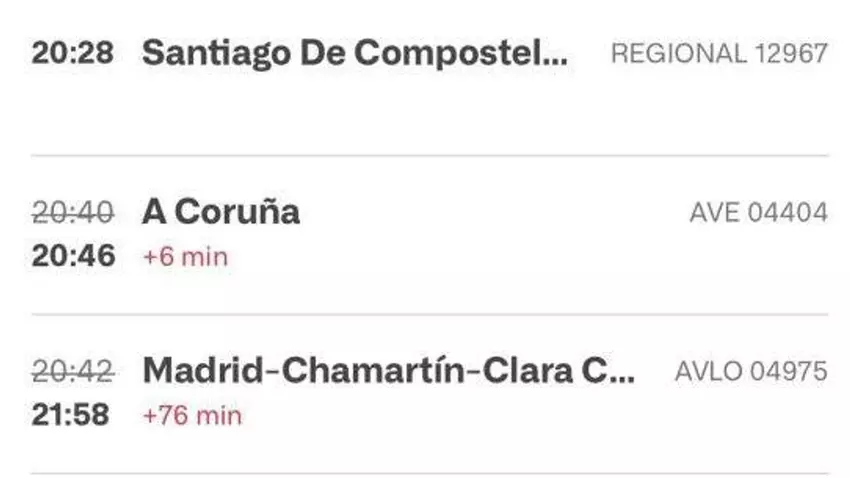Open the A Coruña AVE 04404 train
The width and height of the screenshot is (850, 478).
[222, 212]
